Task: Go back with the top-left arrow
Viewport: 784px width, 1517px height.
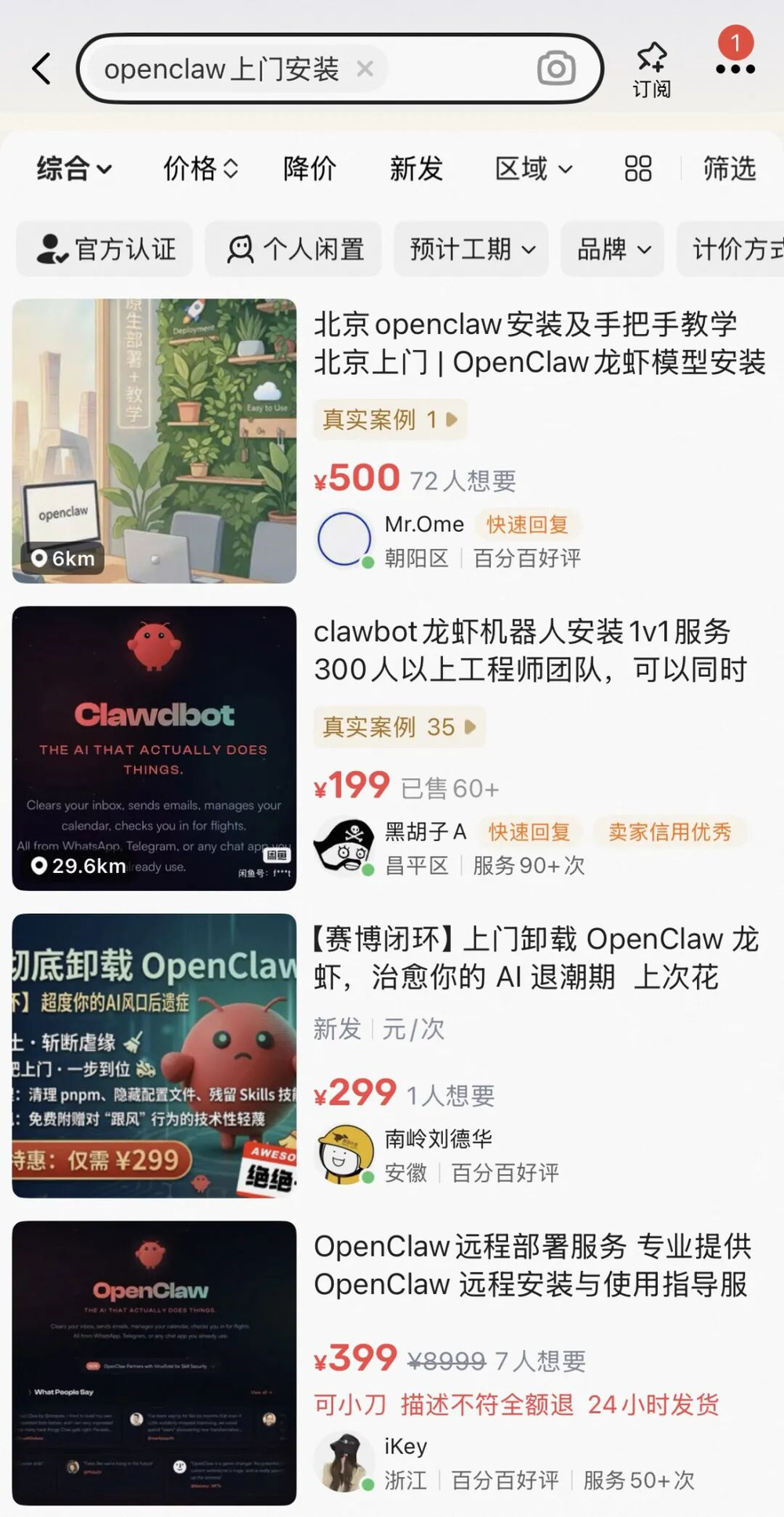Action: coord(42,69)
